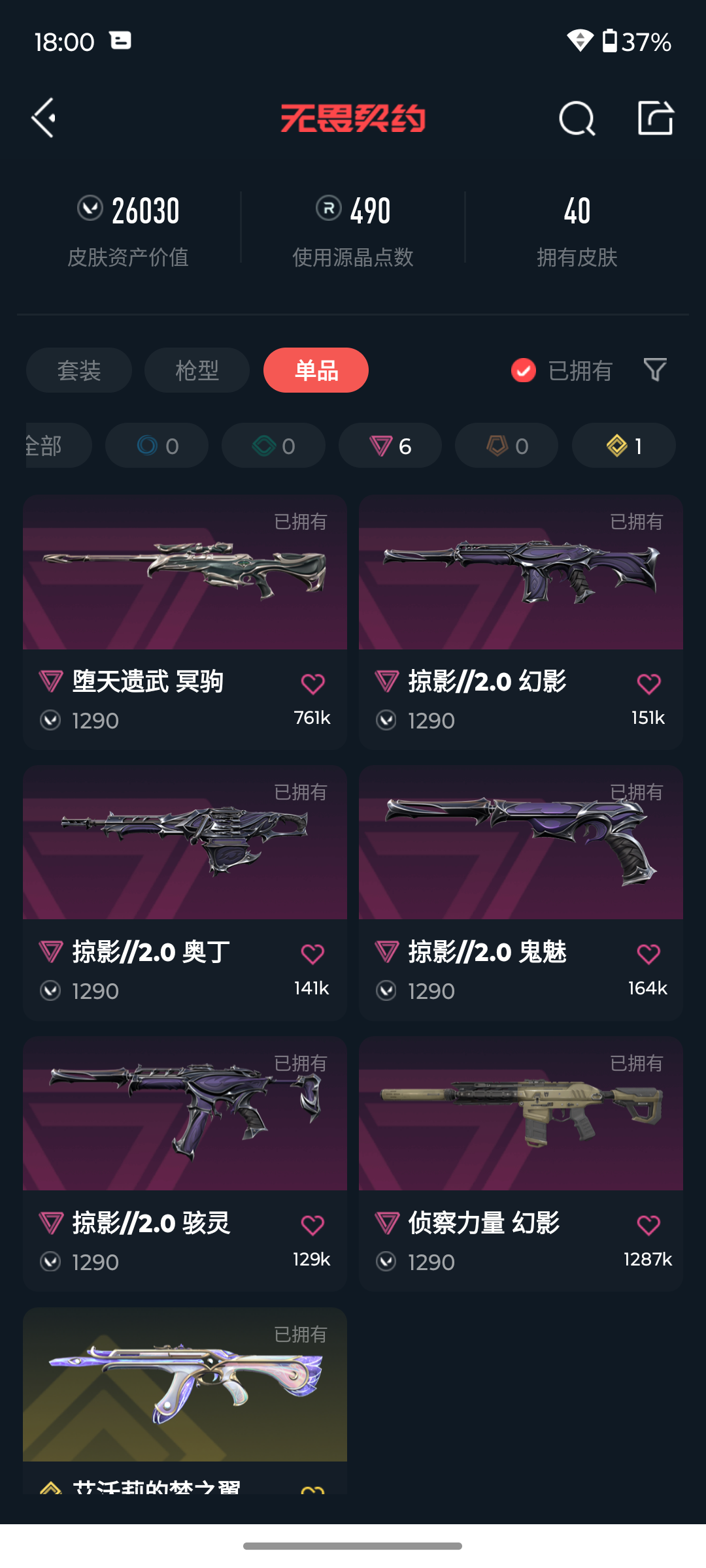Screen dimensions: 706x1568
Task: Like the 堕天遗武 冥驹 skin
Action: [312, 683]
